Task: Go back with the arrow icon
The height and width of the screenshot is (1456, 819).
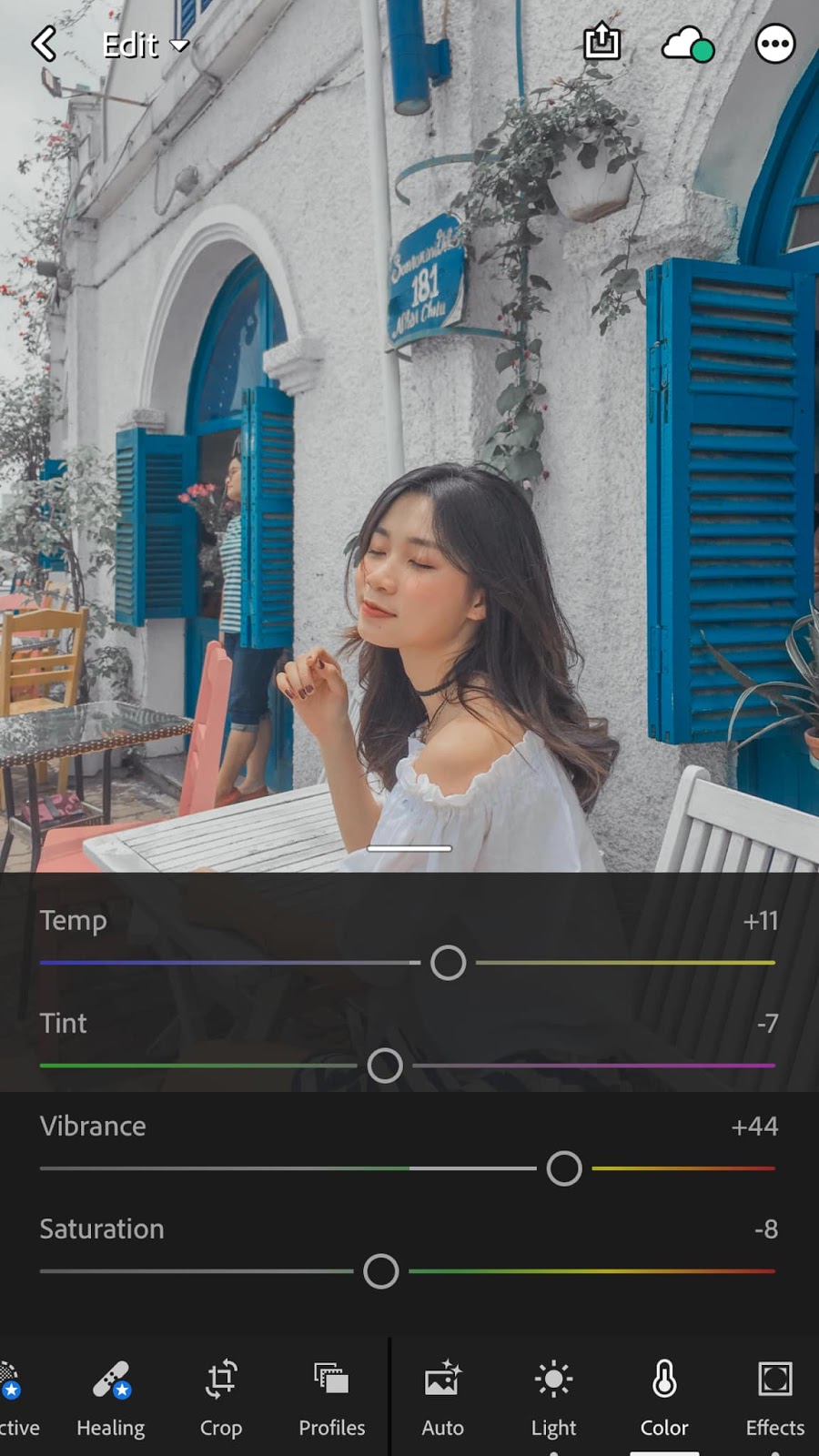Action: tap(44, 44)
